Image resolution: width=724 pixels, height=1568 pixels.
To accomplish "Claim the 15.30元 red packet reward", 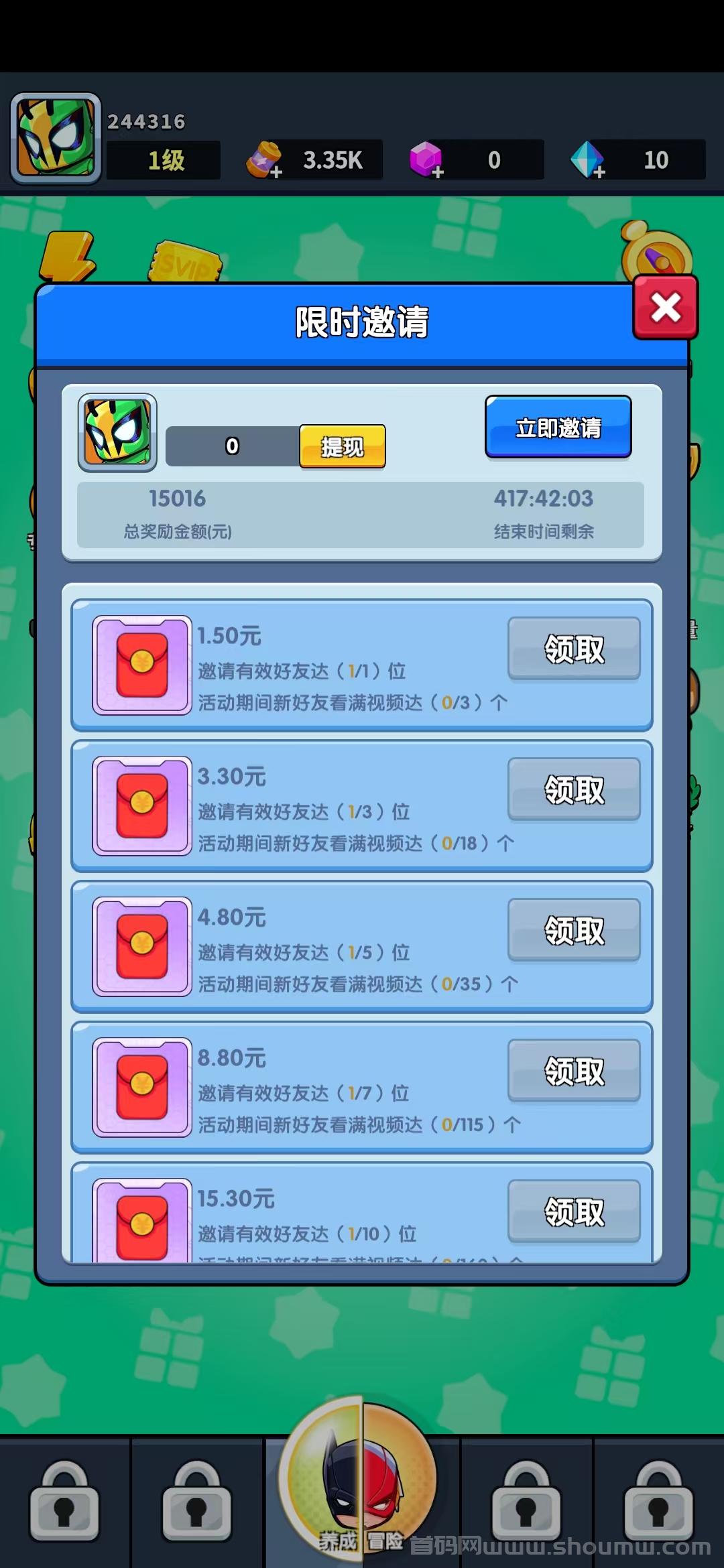I will click(574, 1211).
